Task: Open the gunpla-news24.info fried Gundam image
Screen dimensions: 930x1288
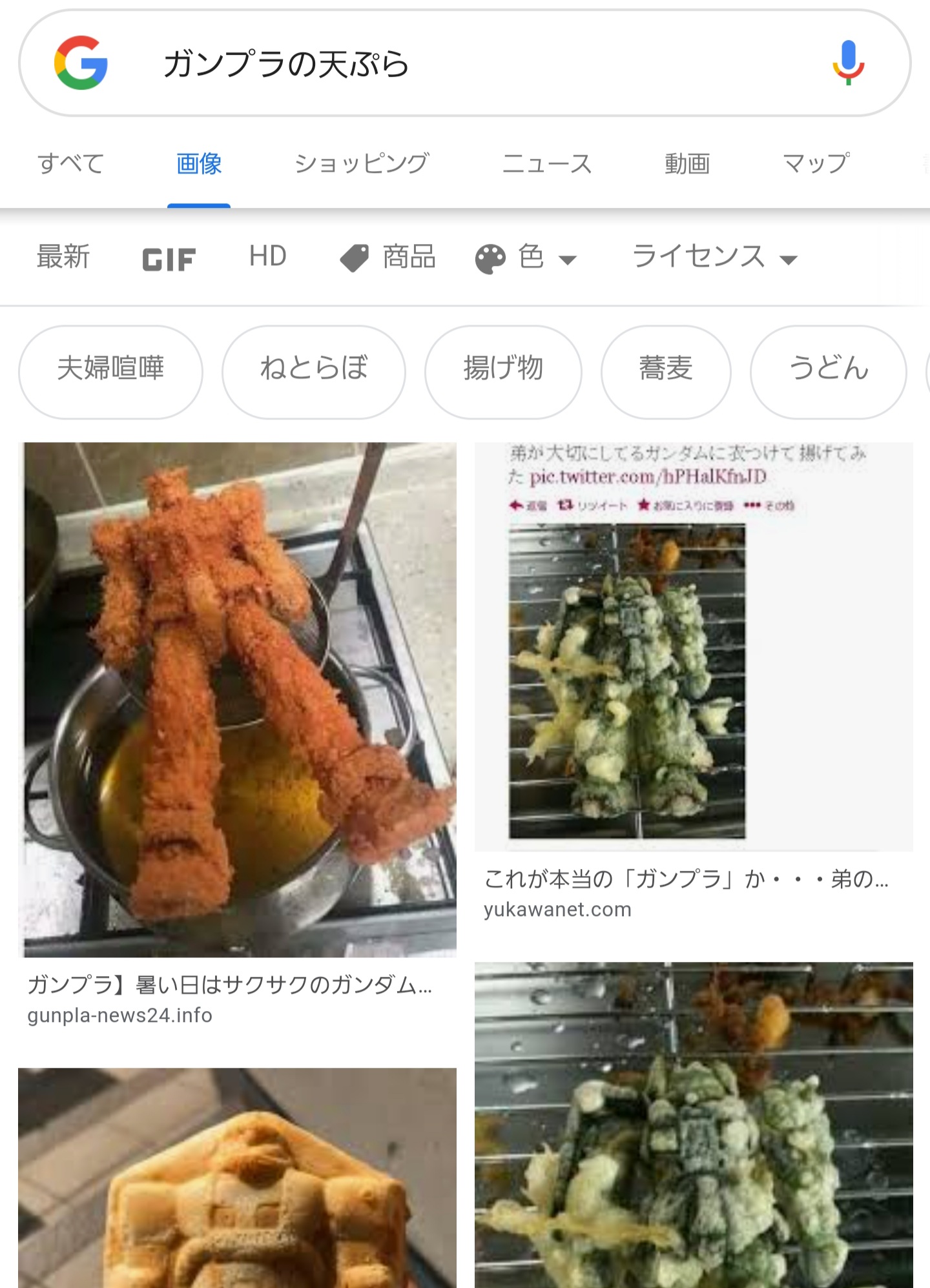Action: 240,699
